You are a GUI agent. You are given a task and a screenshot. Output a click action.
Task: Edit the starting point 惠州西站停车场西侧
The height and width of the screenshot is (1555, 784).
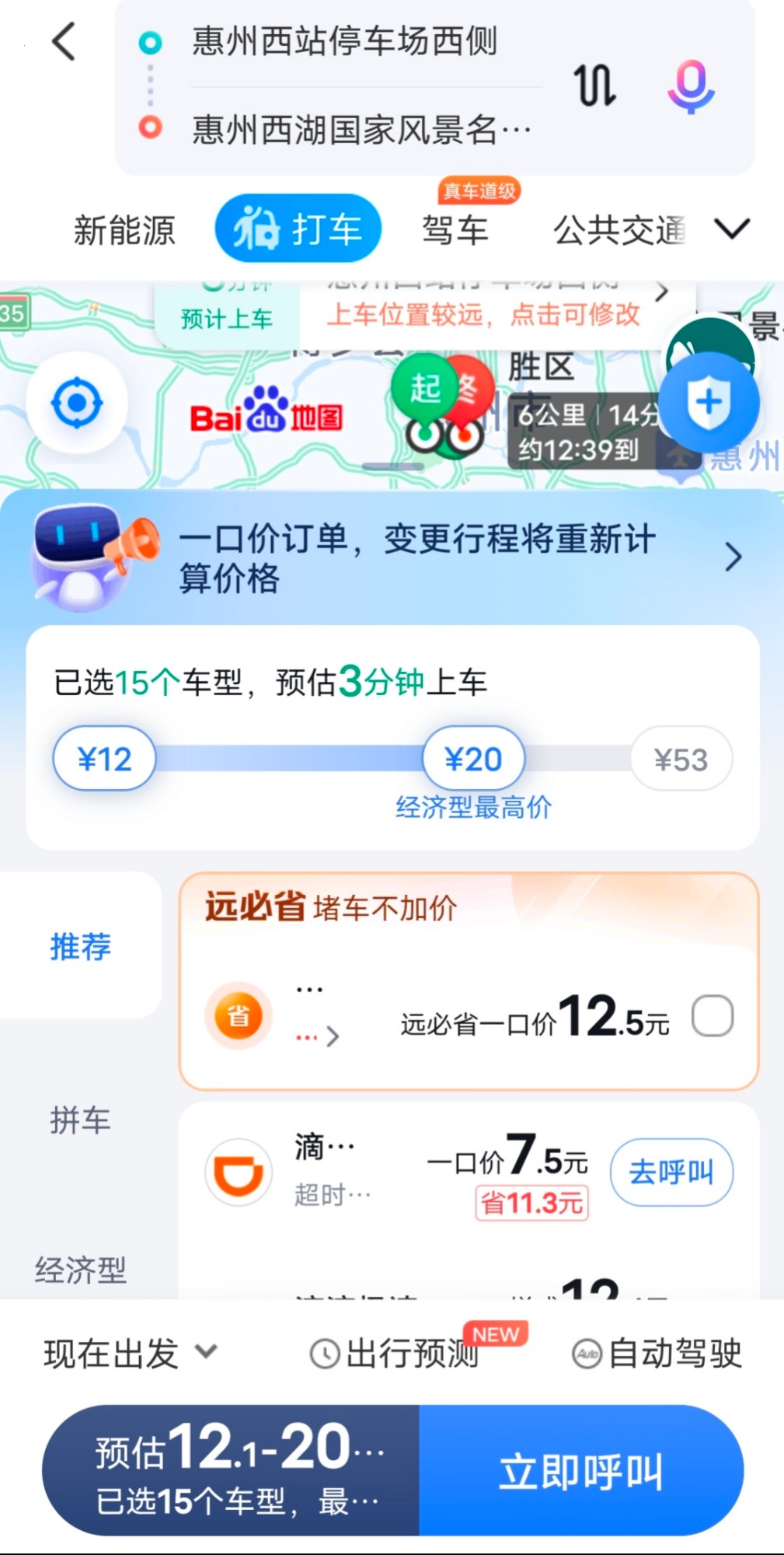pyautogui.click(x=344, y=41)
